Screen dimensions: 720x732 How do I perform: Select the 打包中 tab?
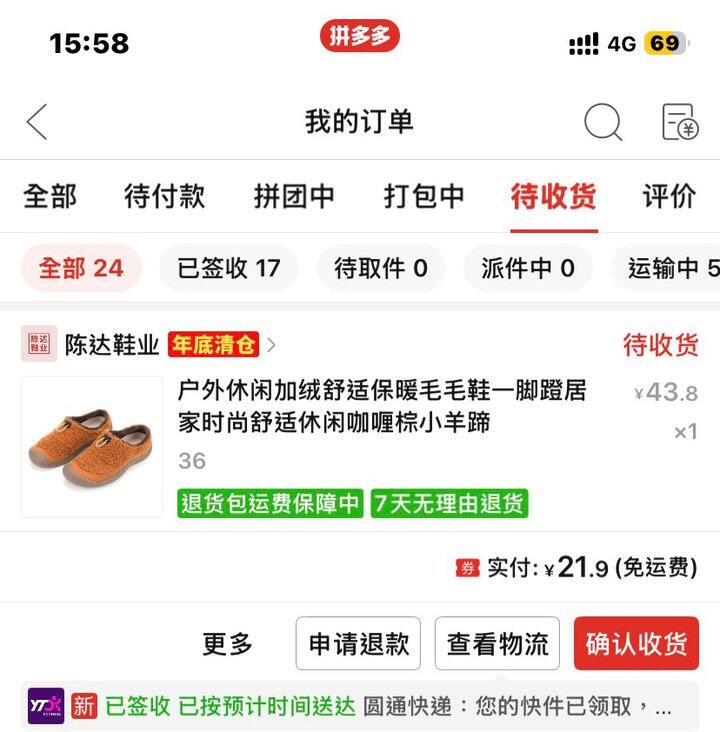[x=424, y=196]
